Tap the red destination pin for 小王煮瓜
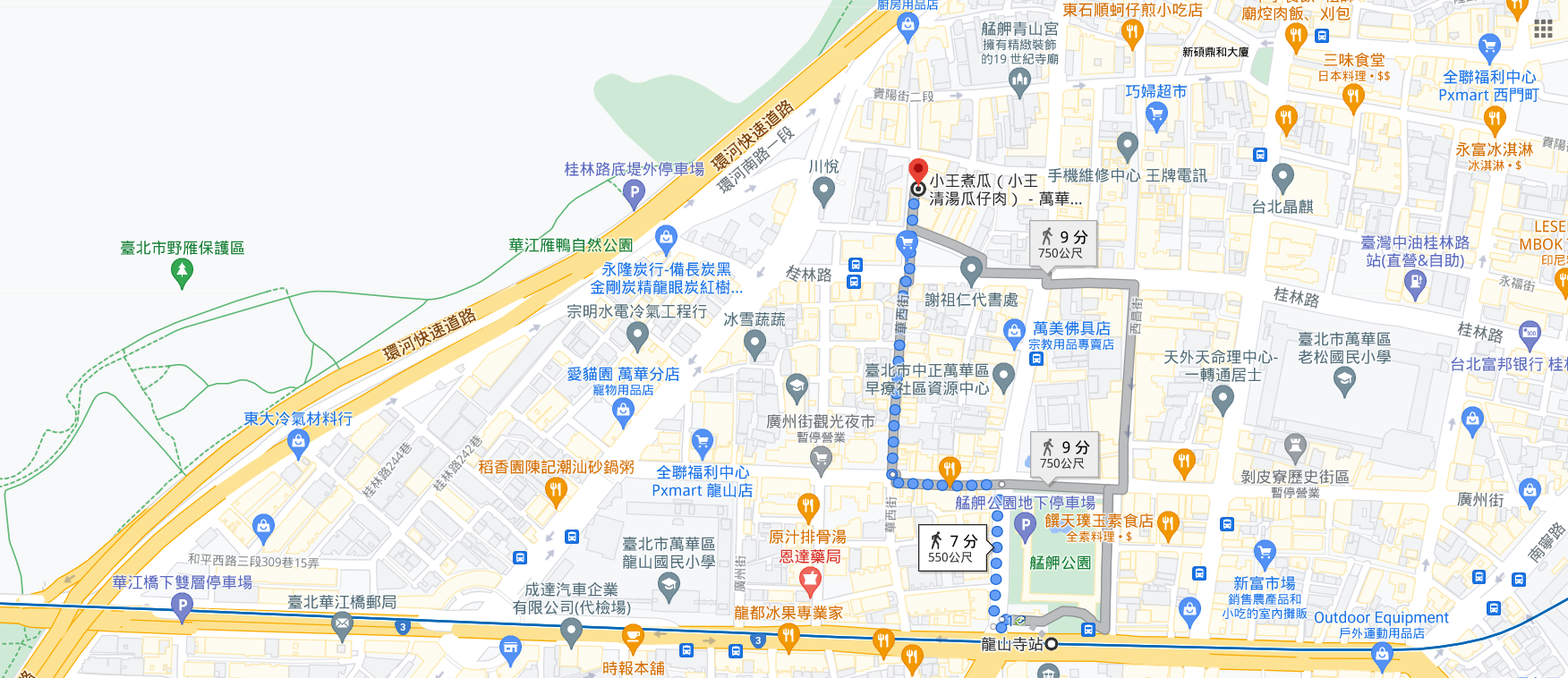Viewport: 1568px width, 678px height. click(918, 170)
